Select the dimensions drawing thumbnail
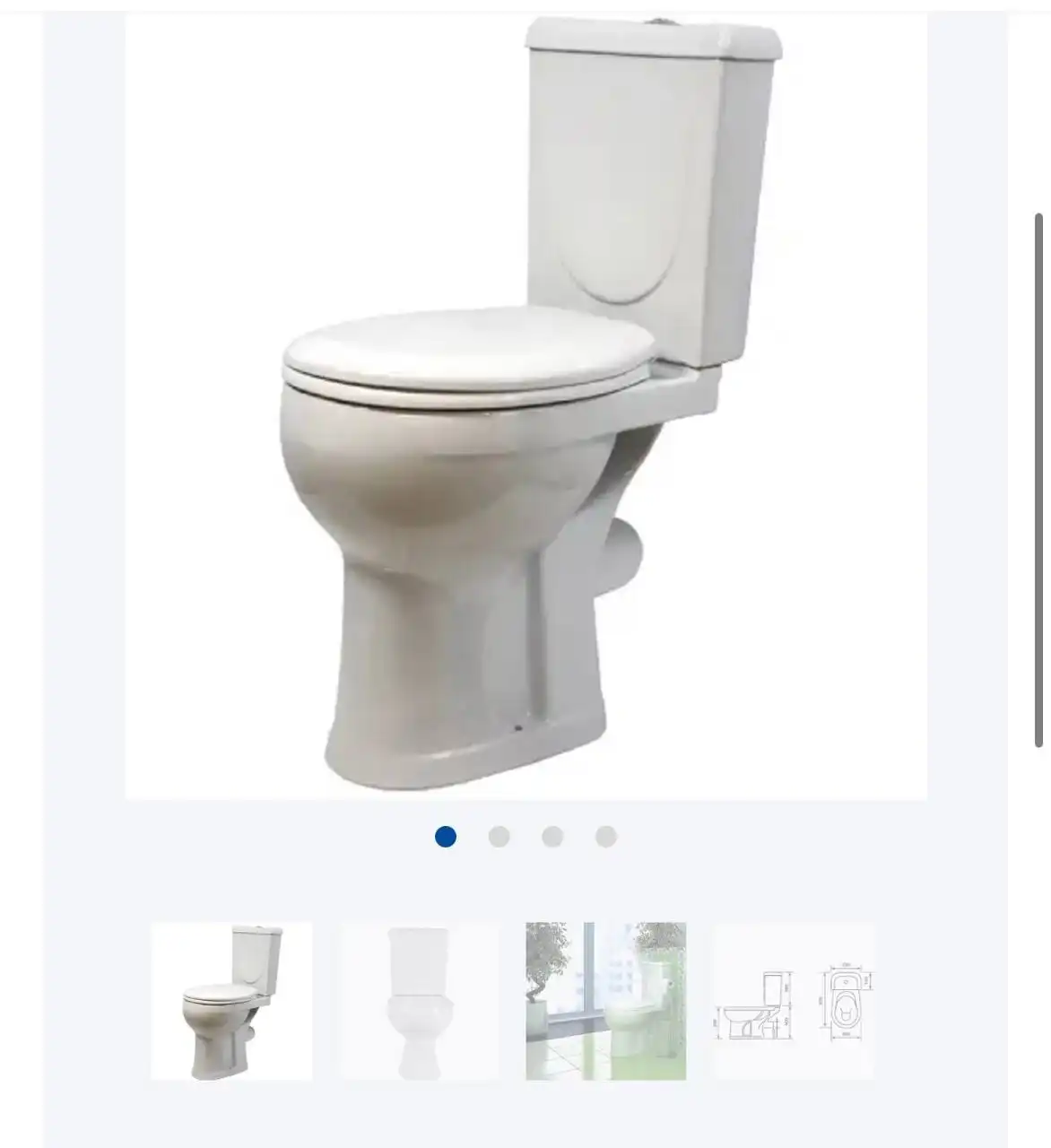 click(x=794, y=1001)
